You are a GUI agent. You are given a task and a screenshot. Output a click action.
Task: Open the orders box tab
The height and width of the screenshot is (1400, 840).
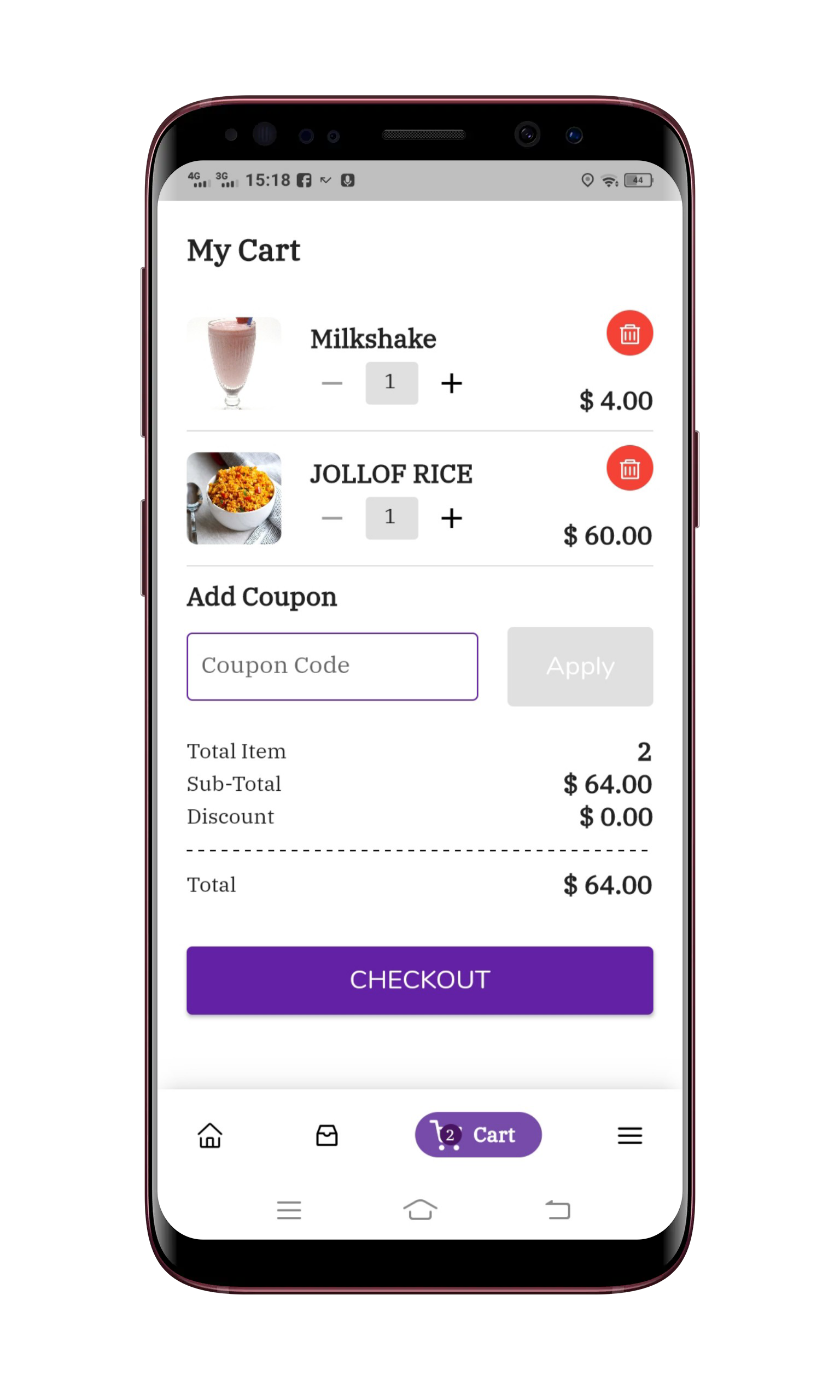326,1135
